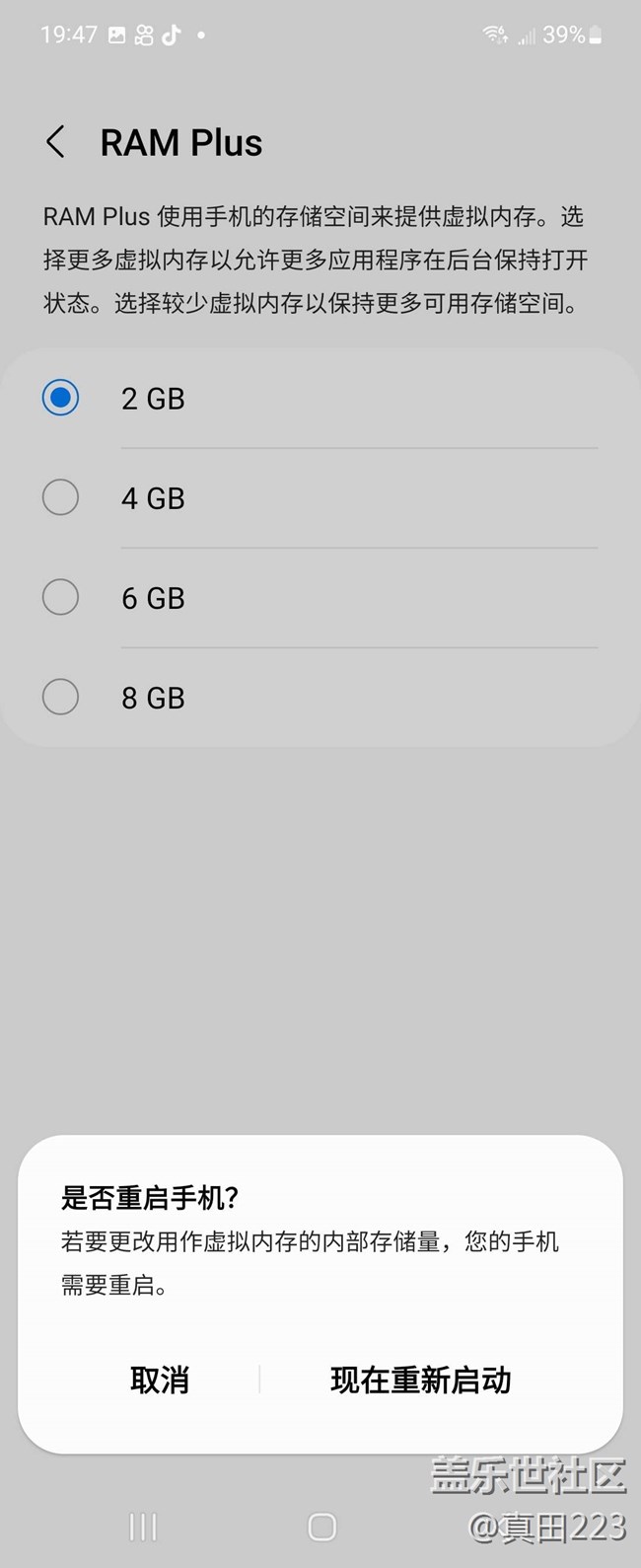Go to home screen via navigation bar
641x1568 pixels.
[x=321, y=1528]
